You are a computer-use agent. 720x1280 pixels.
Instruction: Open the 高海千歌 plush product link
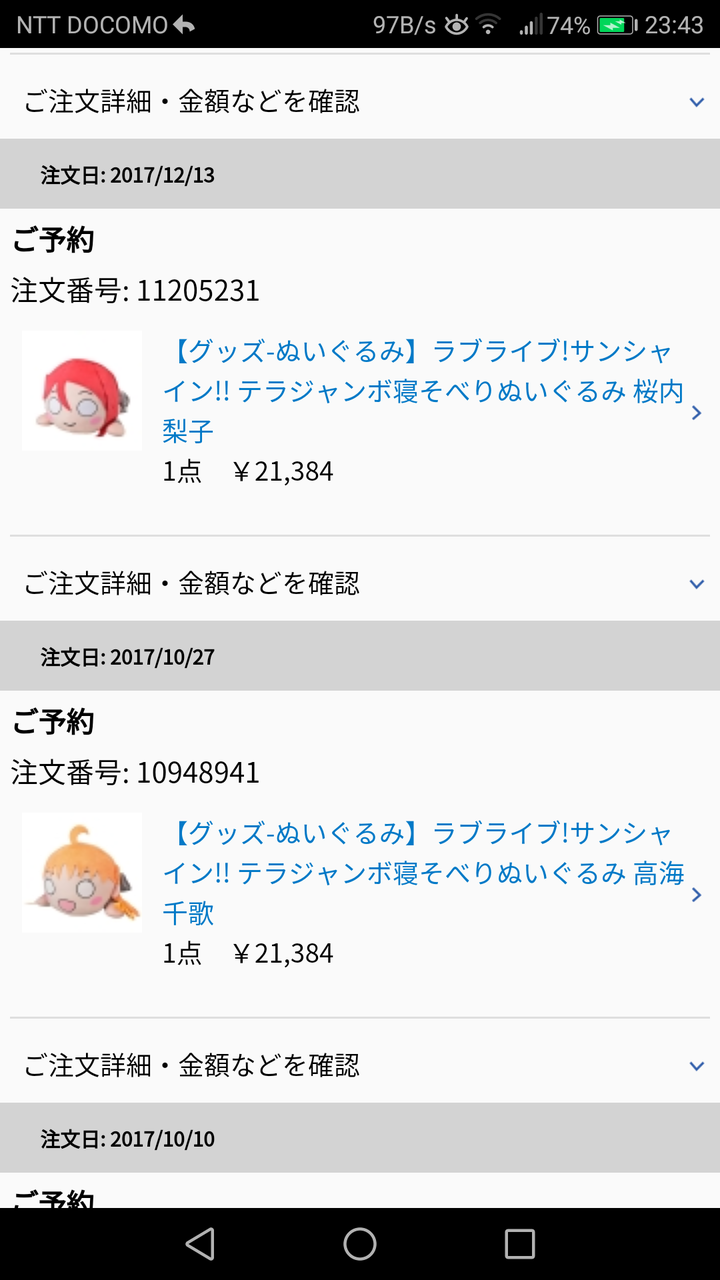[424, 873]
